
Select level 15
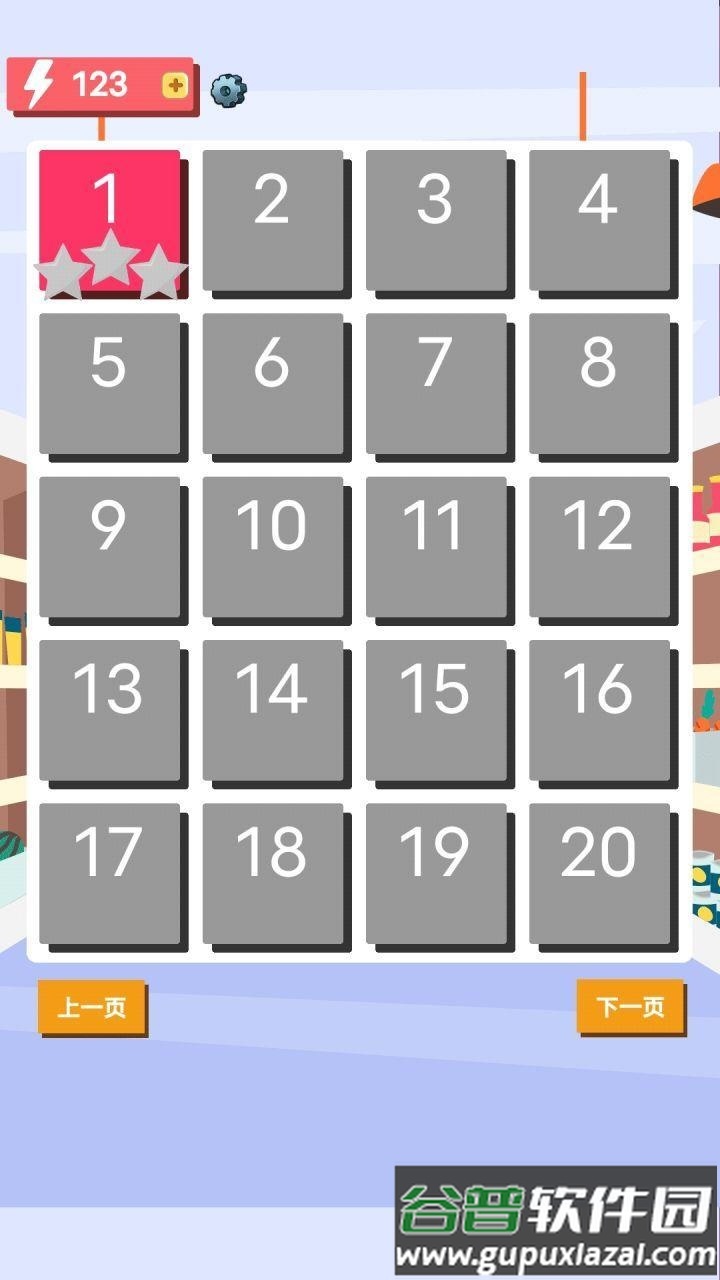click(x=436, y=710)
